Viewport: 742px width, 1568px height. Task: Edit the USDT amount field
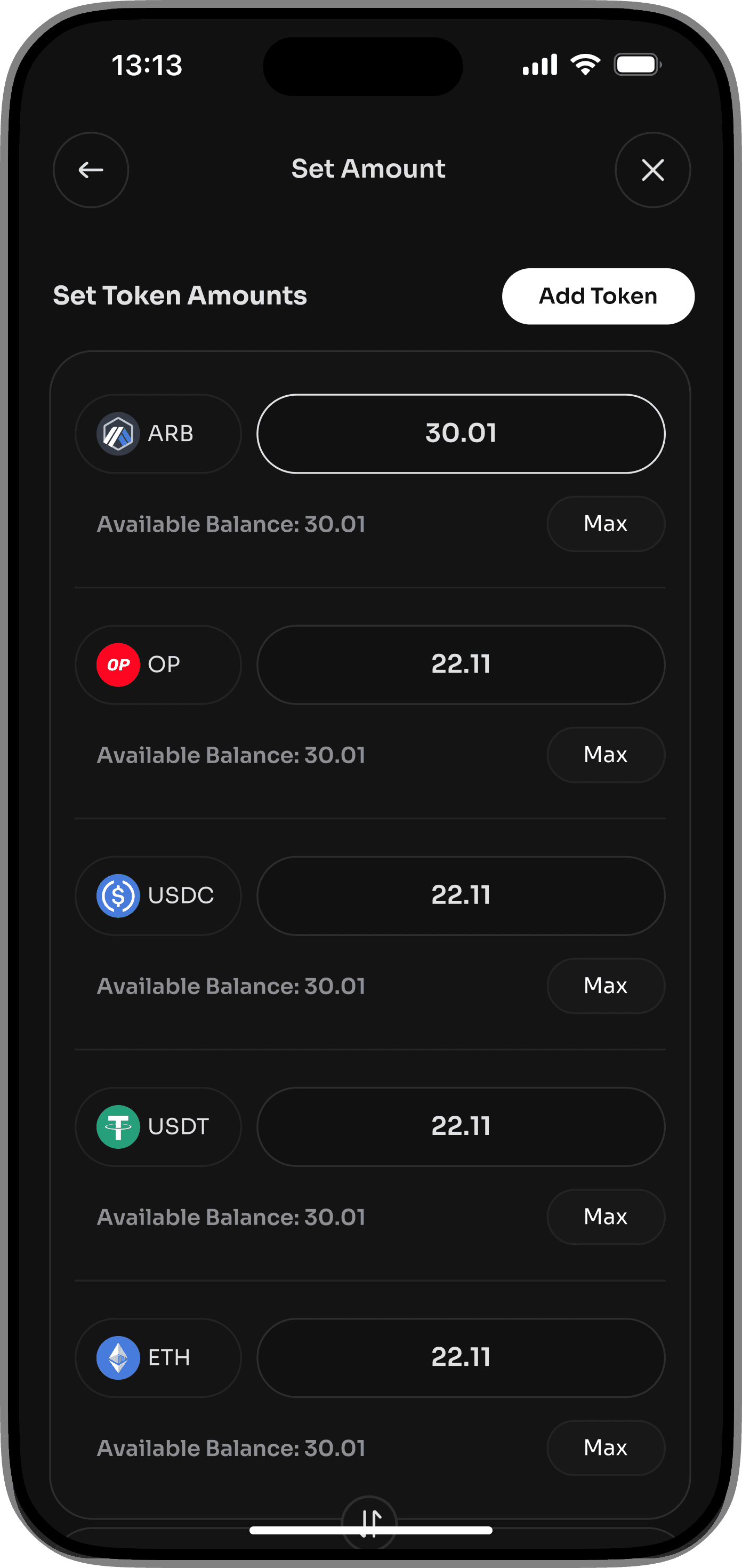(461, 1126)
